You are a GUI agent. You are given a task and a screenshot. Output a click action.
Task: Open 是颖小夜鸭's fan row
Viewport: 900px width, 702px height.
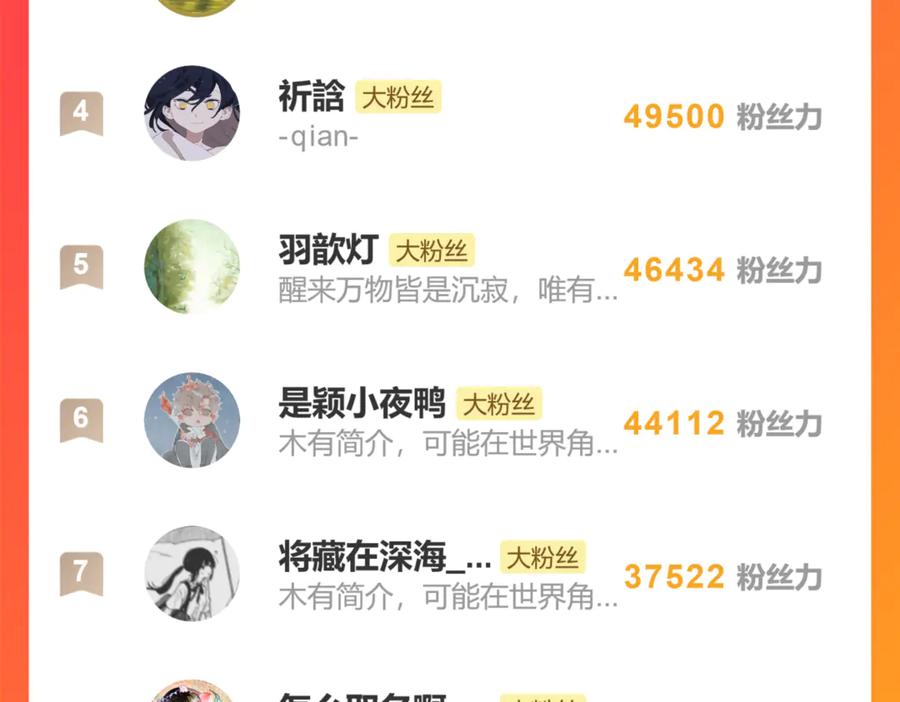pos(449,420)
